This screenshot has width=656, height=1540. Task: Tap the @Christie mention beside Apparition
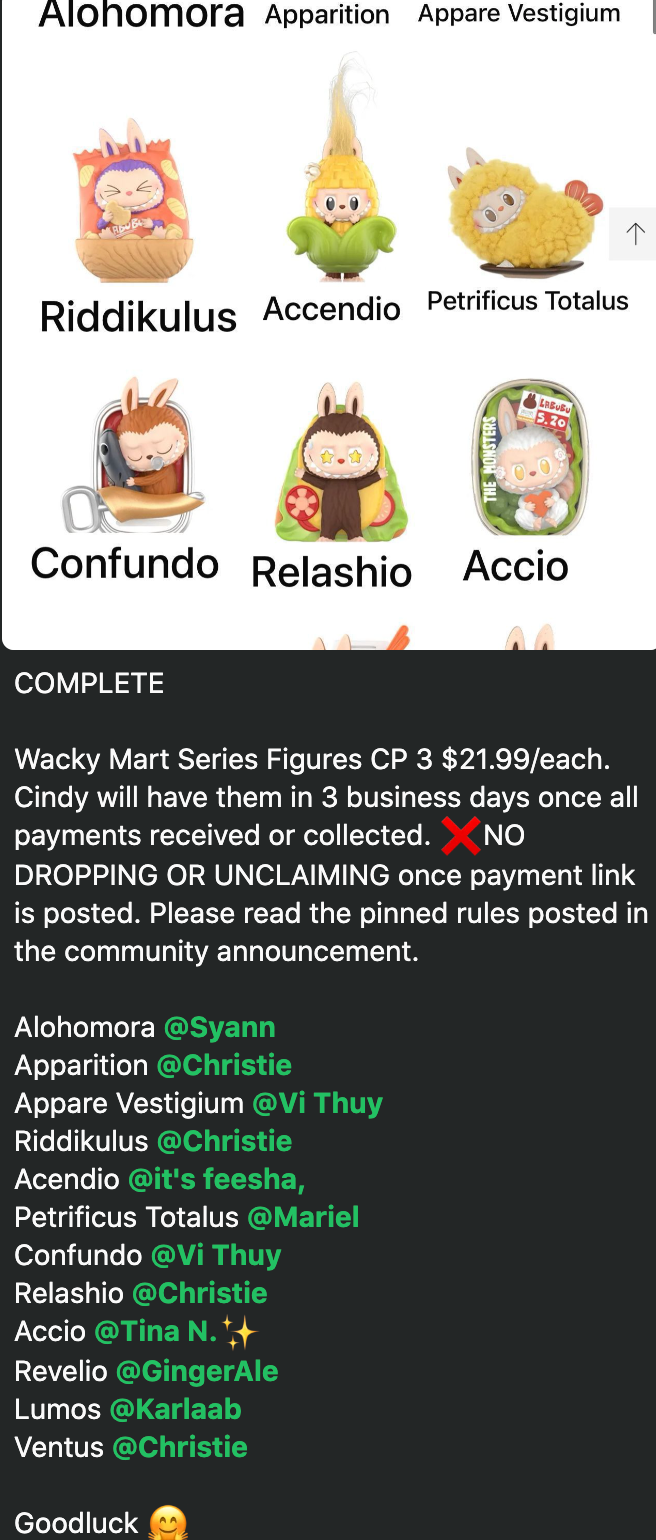(224, 1065)
